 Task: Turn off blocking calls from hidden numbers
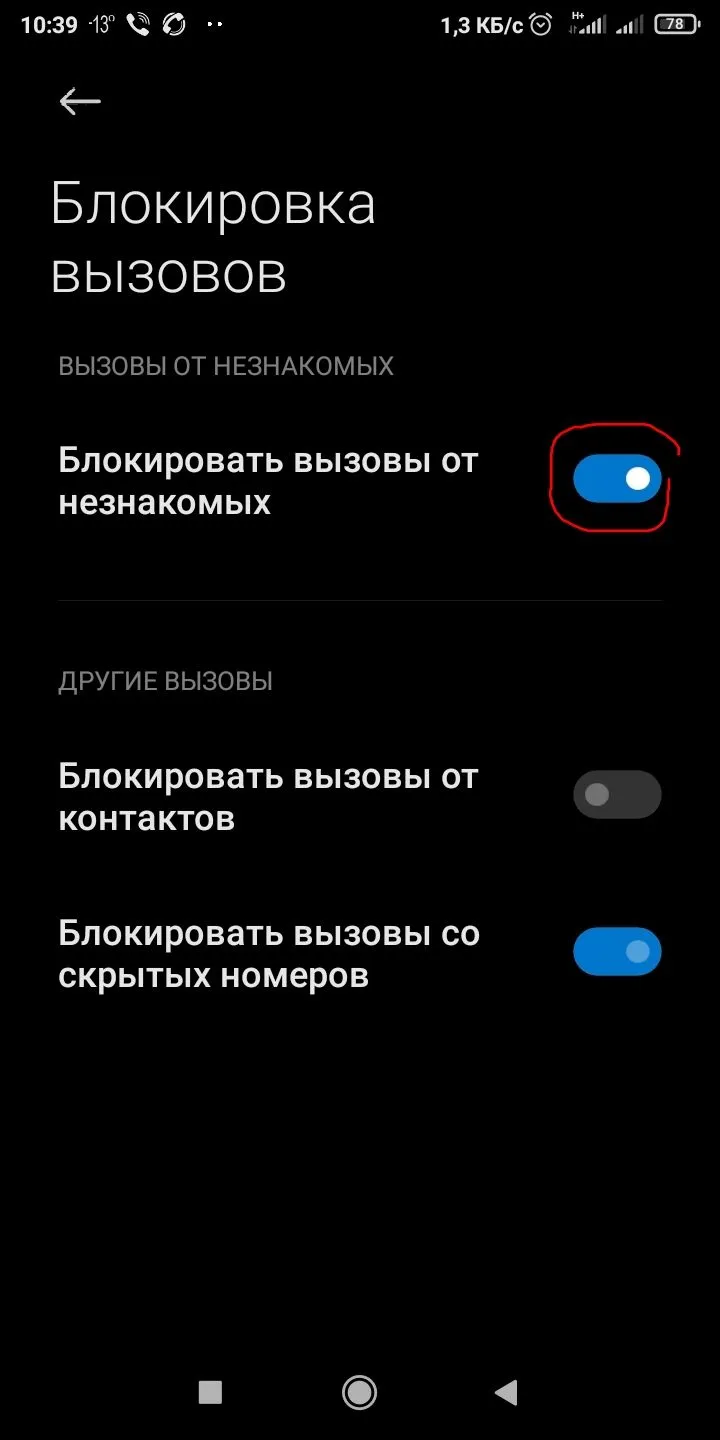617,951
